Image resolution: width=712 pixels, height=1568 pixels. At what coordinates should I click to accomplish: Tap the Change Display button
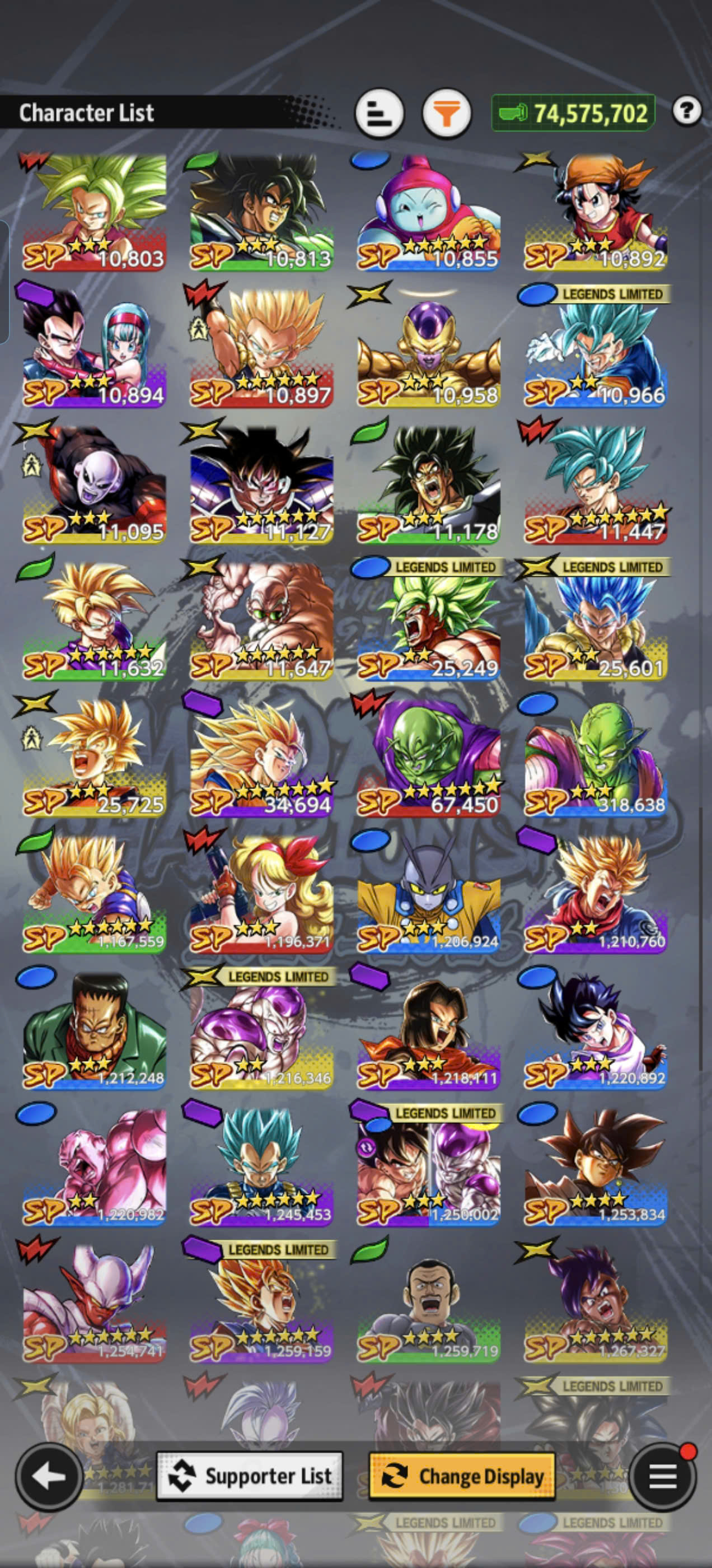(462, 1476)
